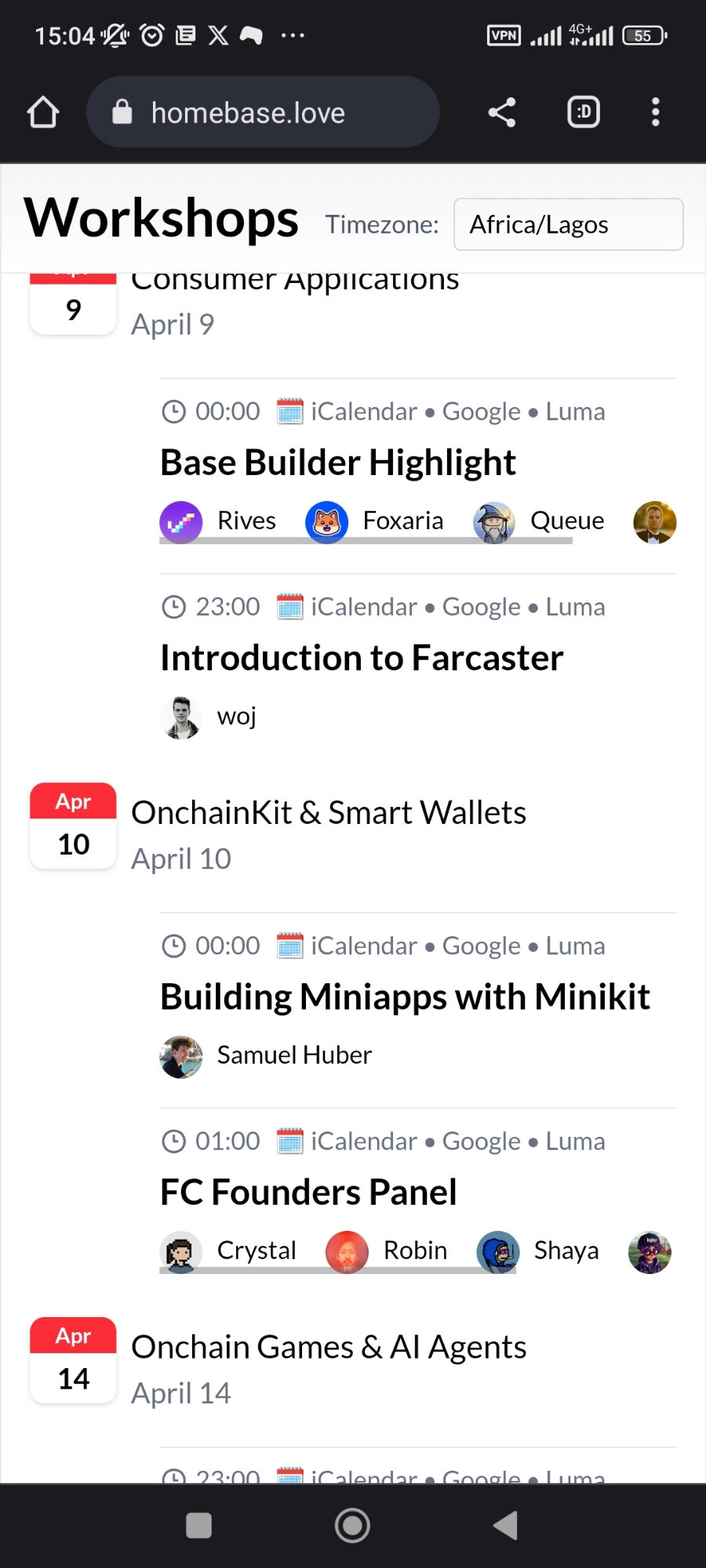Tap the system back button
706x1568 pixels.
tap(506, 1525)
